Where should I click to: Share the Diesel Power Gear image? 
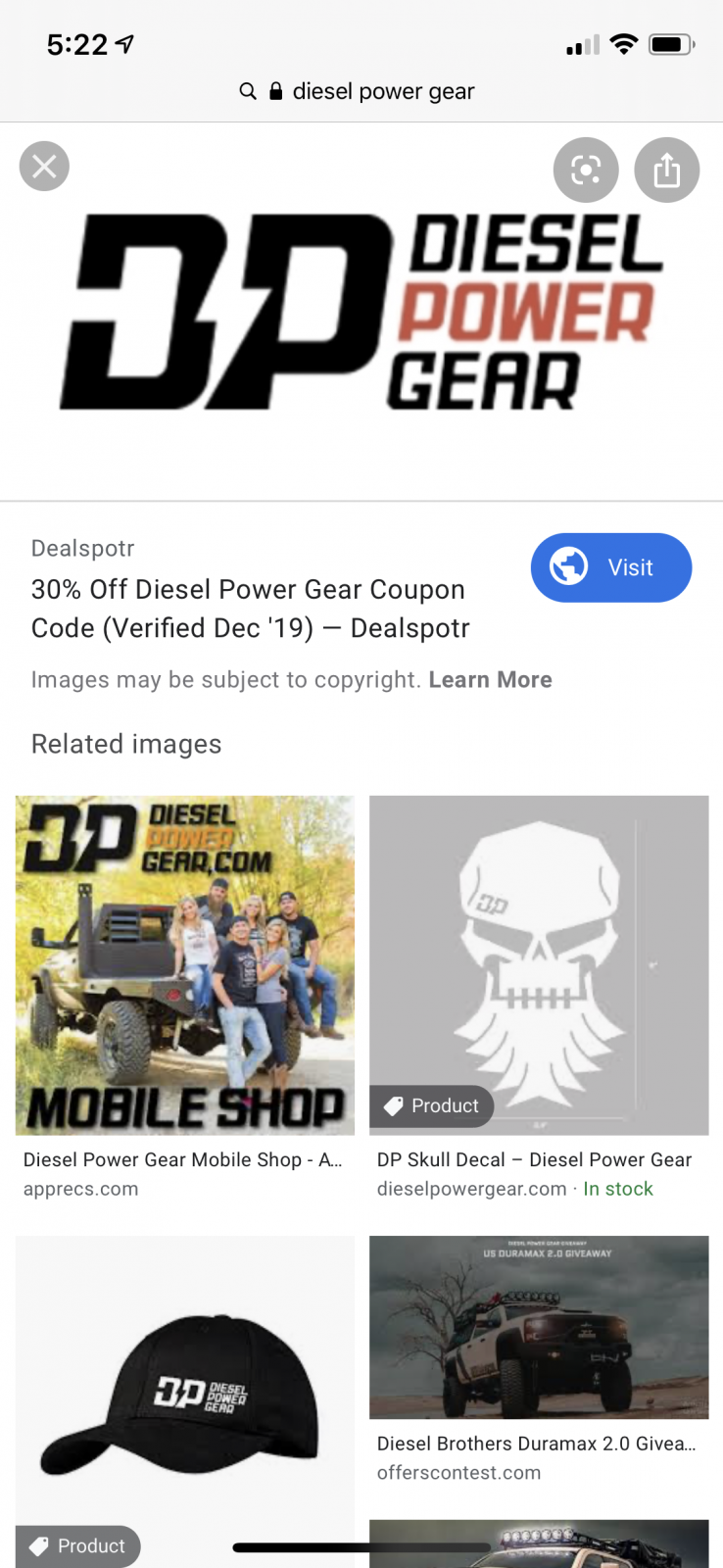pos(667,171)
